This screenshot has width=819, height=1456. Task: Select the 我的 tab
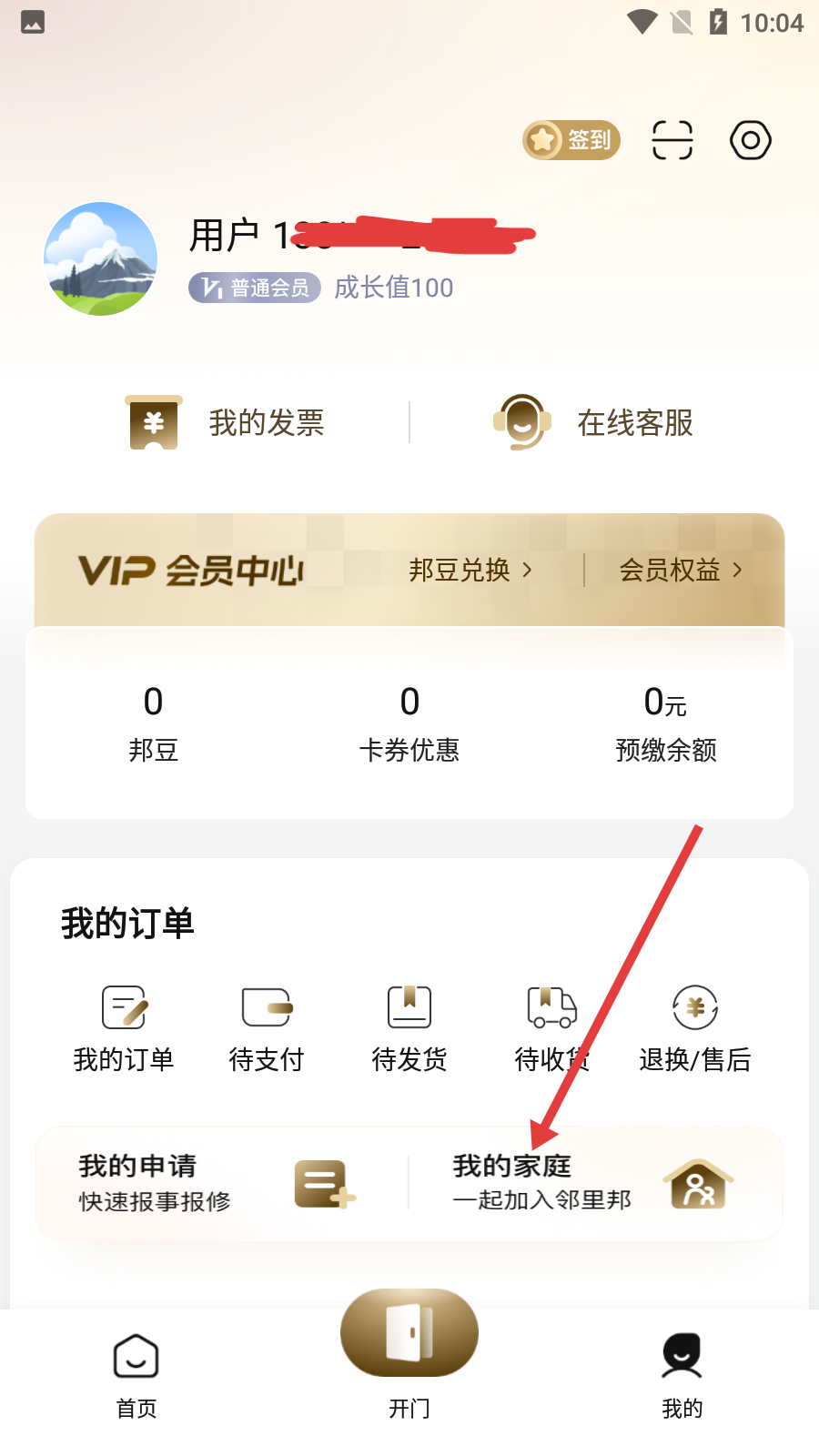[x=682, y=1374]
